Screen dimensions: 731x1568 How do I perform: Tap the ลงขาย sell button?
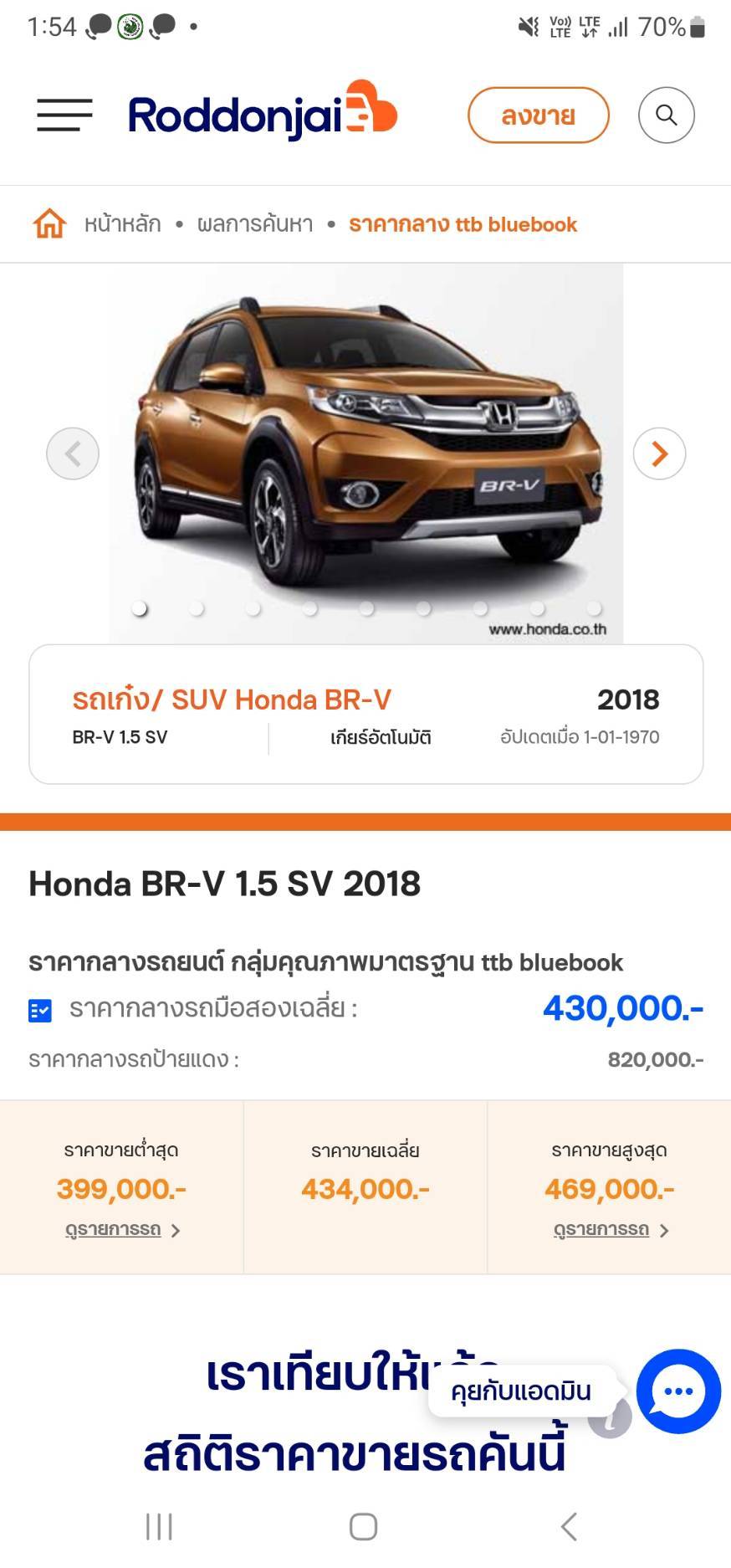pyautogui.click(x=538, y=115)
